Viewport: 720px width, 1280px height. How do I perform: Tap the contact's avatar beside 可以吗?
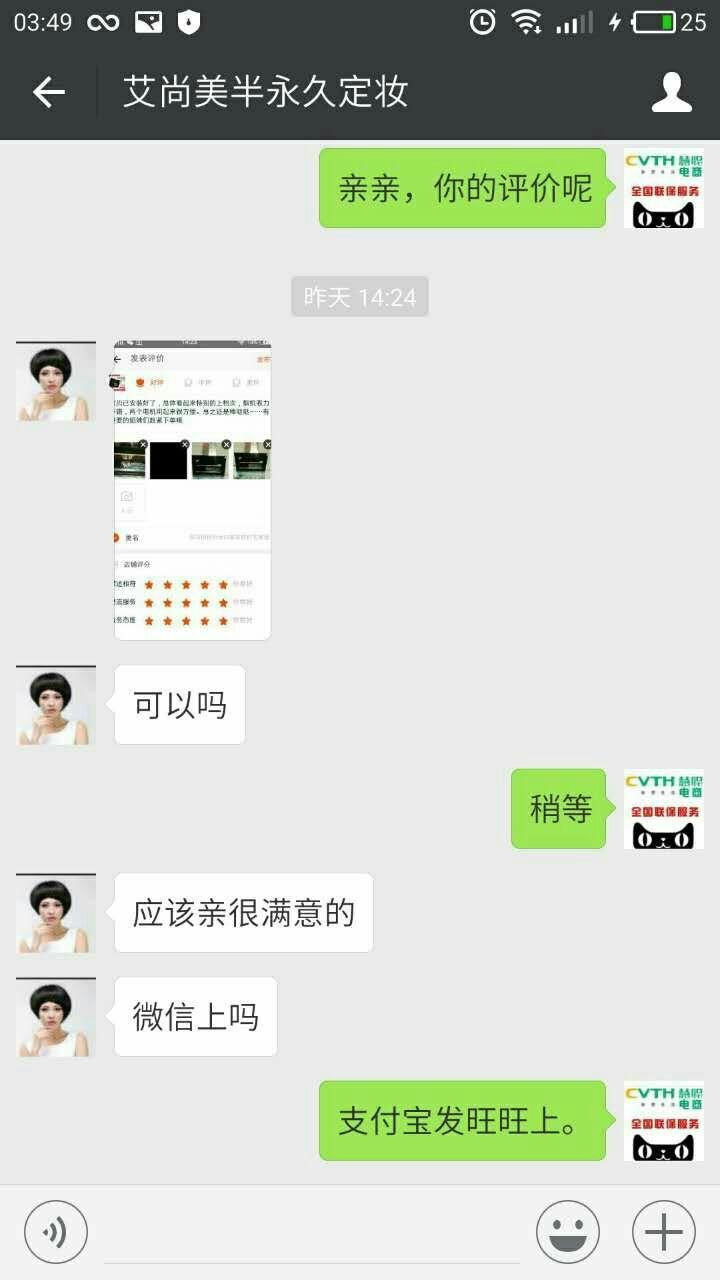click(56, 705)
